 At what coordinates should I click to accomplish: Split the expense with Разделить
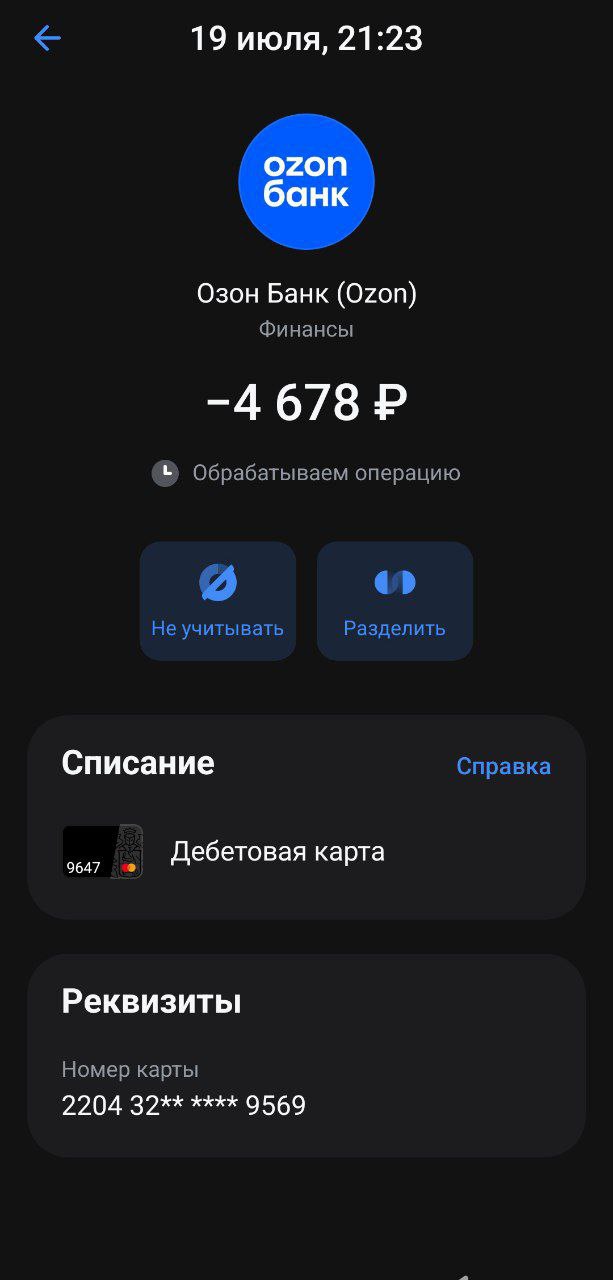[395, 601]
